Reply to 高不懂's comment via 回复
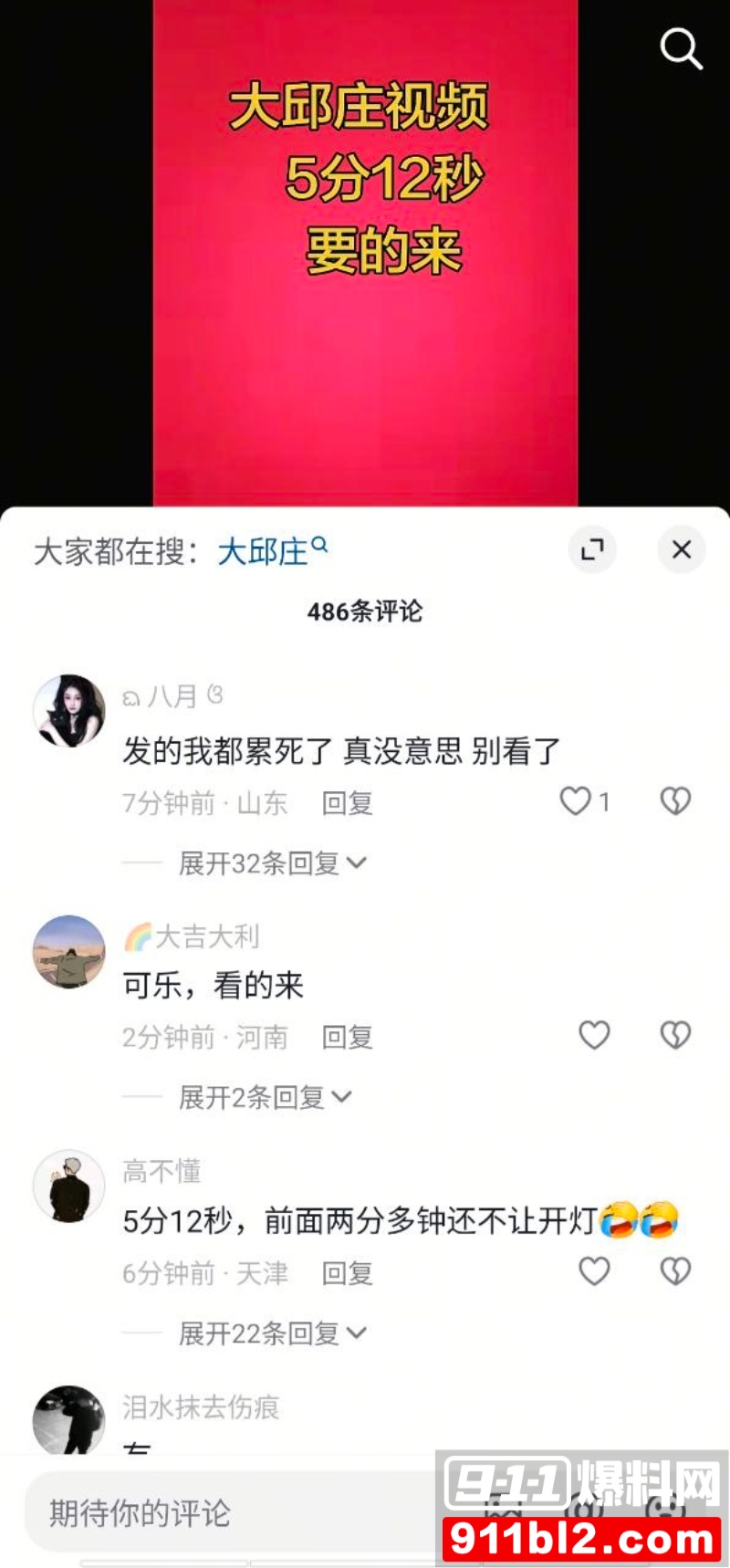This screenshot has height=1568, width=730. pyautogui.click(x=345, y=1272)
